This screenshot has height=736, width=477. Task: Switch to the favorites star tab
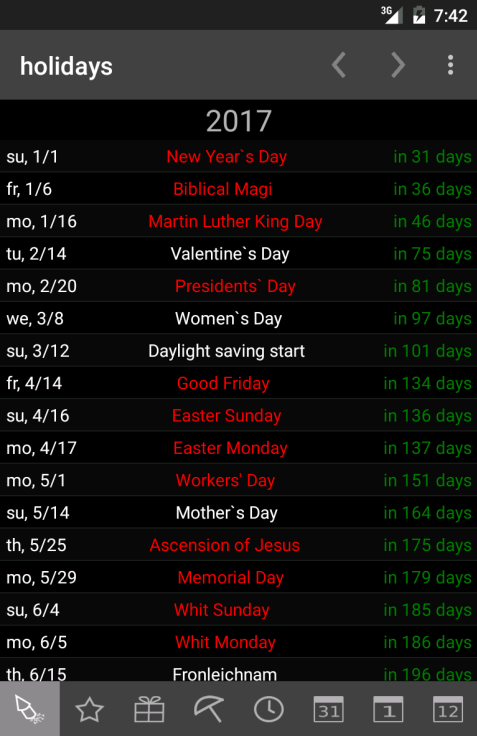(x=89, y=709)
